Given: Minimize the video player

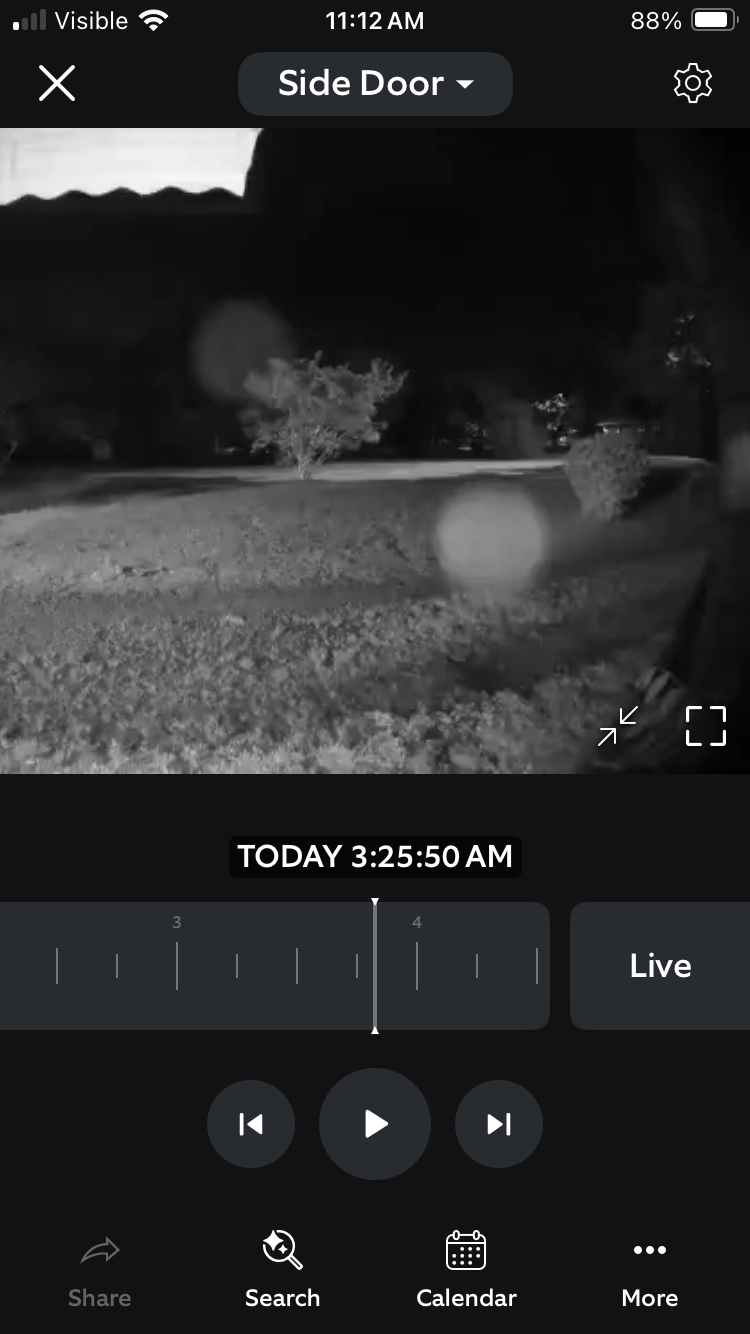Looking at the screenshot, I should [x=618, y=726].
